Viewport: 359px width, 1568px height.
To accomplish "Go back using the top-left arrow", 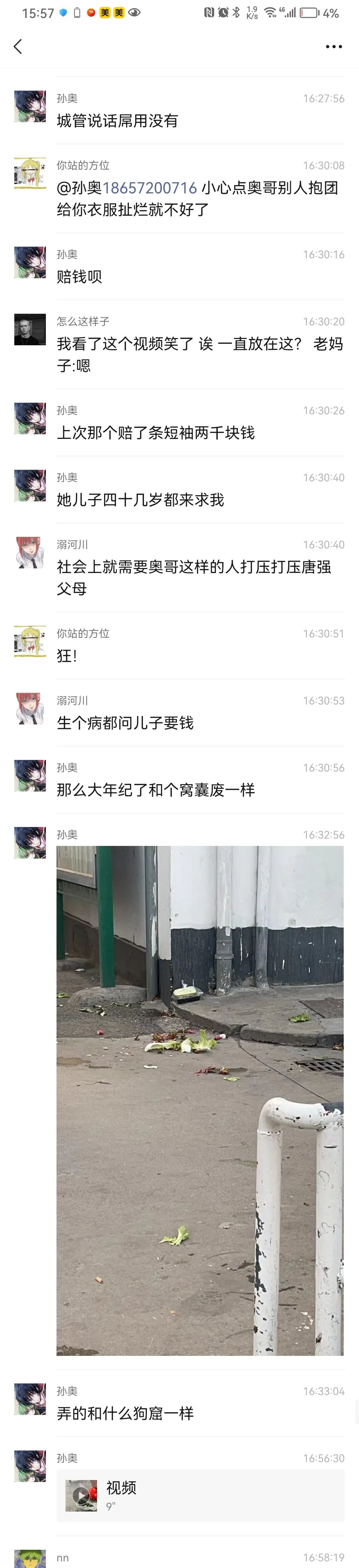I will (18, 46).
